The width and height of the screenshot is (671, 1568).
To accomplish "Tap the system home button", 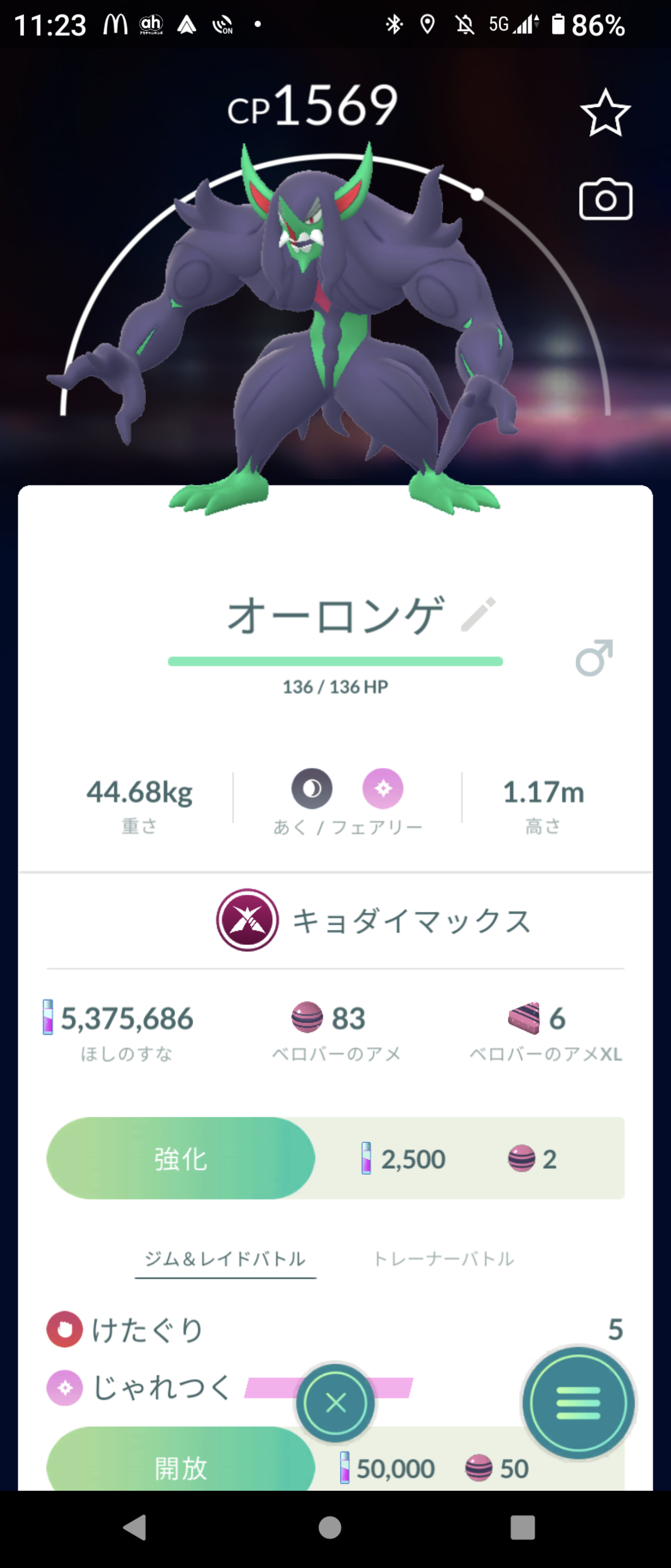I will click(330, 1527).
